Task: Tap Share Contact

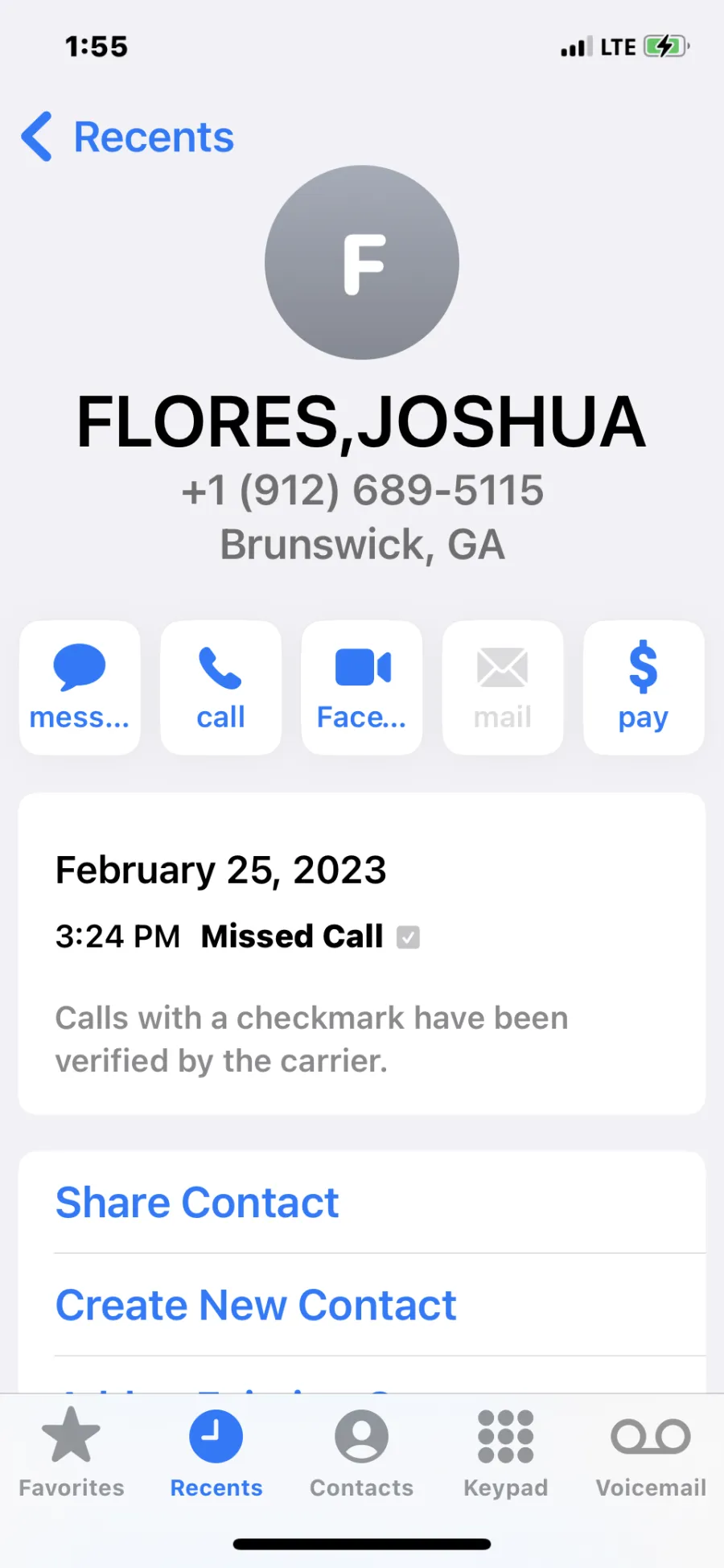Action: [x=362, y=1203]
